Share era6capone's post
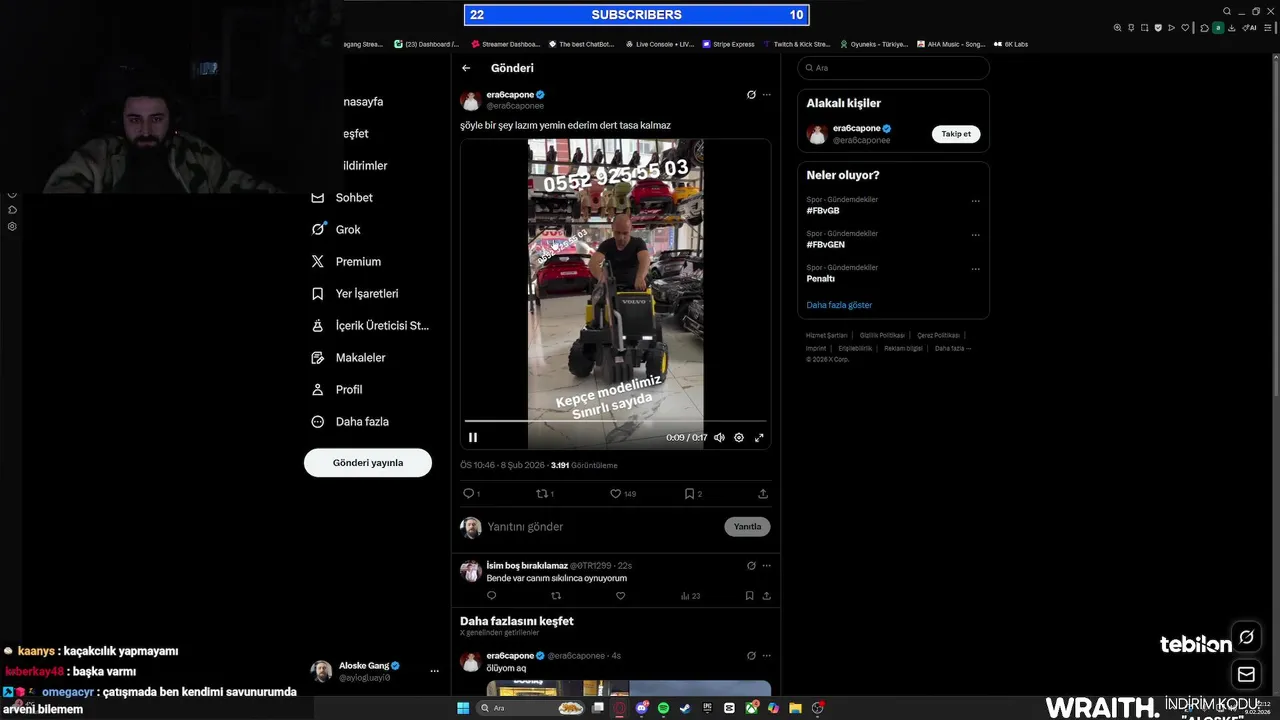This screenshot has width=1280, height=720. point(763,494)
